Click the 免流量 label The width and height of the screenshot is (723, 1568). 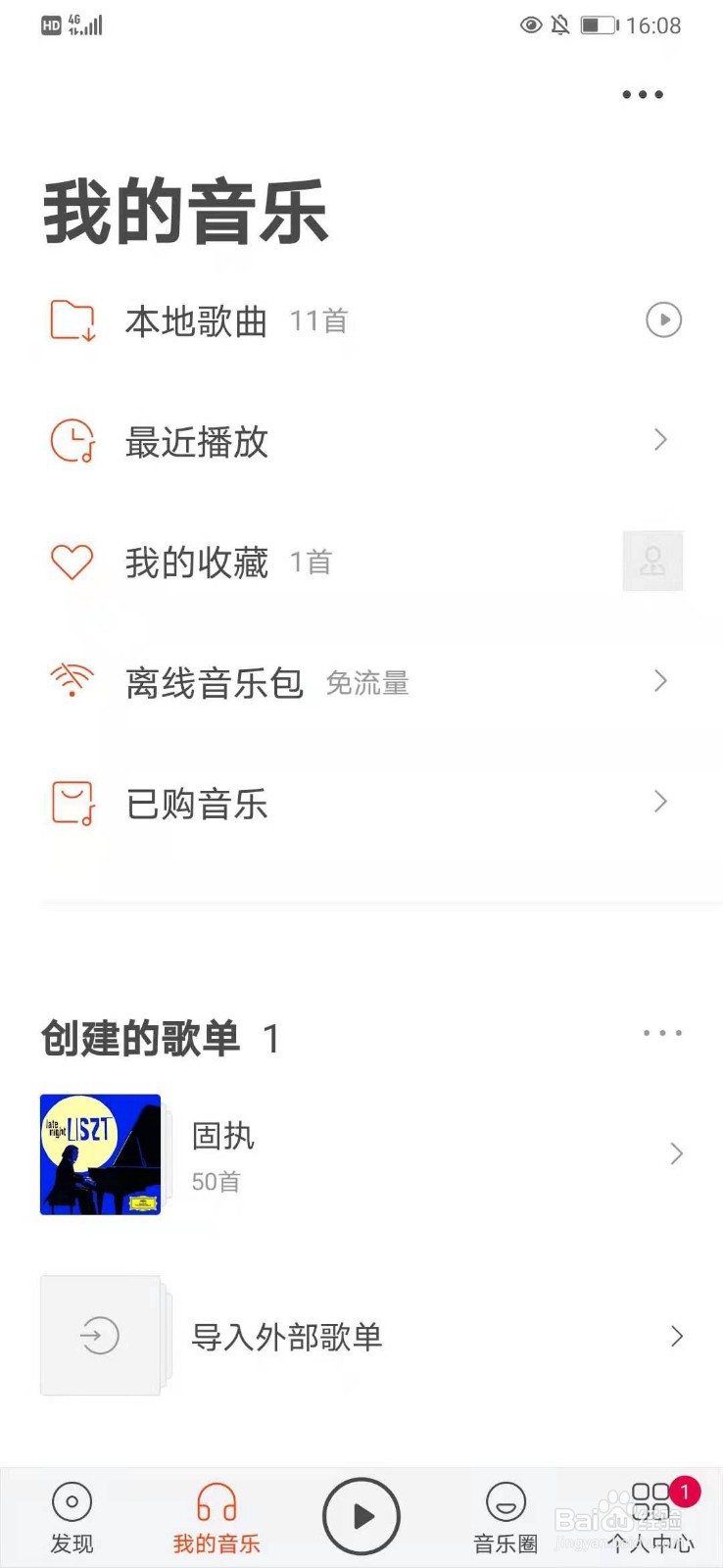367,683
